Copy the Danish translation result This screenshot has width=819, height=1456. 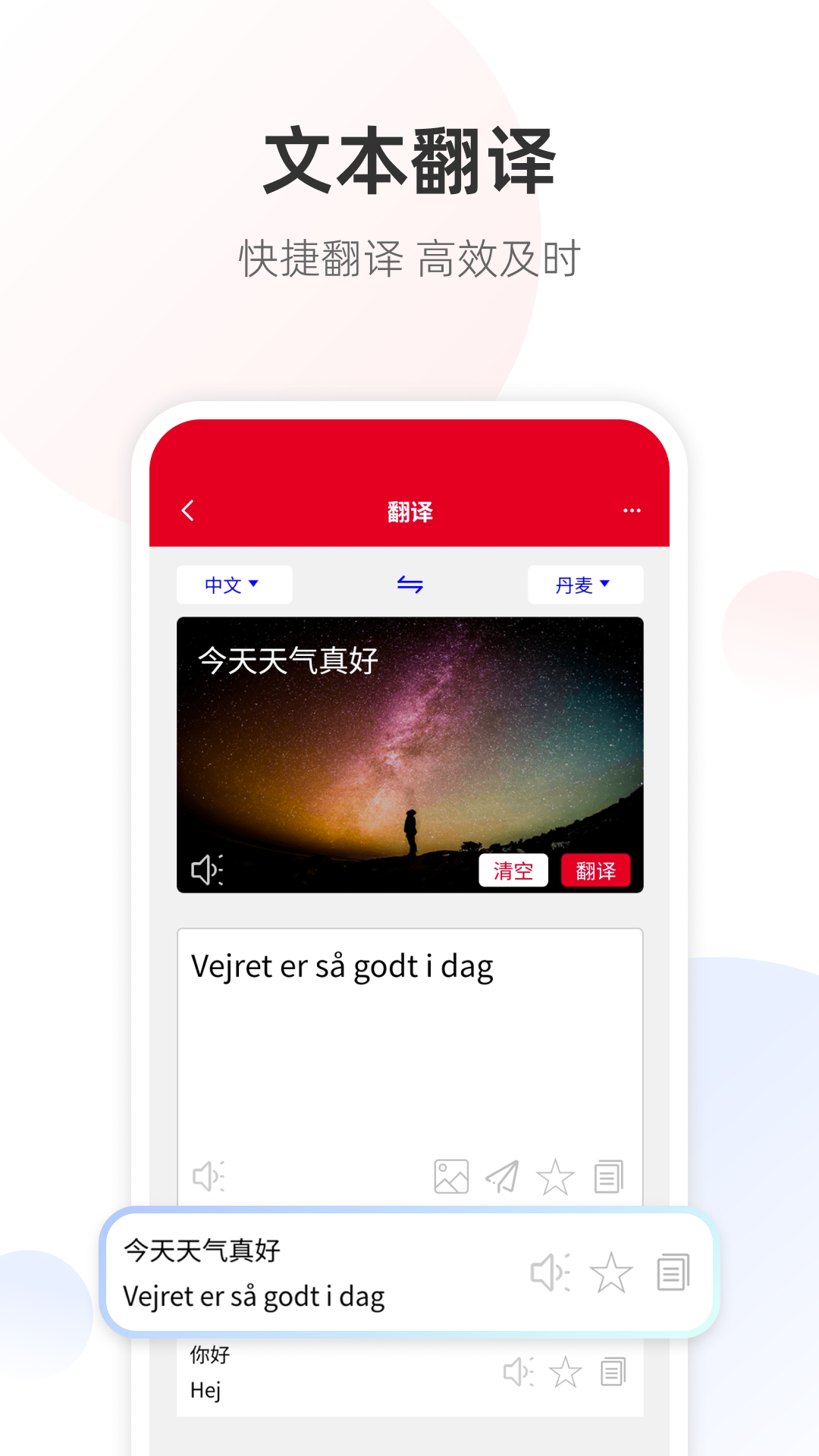(608, 1178)
